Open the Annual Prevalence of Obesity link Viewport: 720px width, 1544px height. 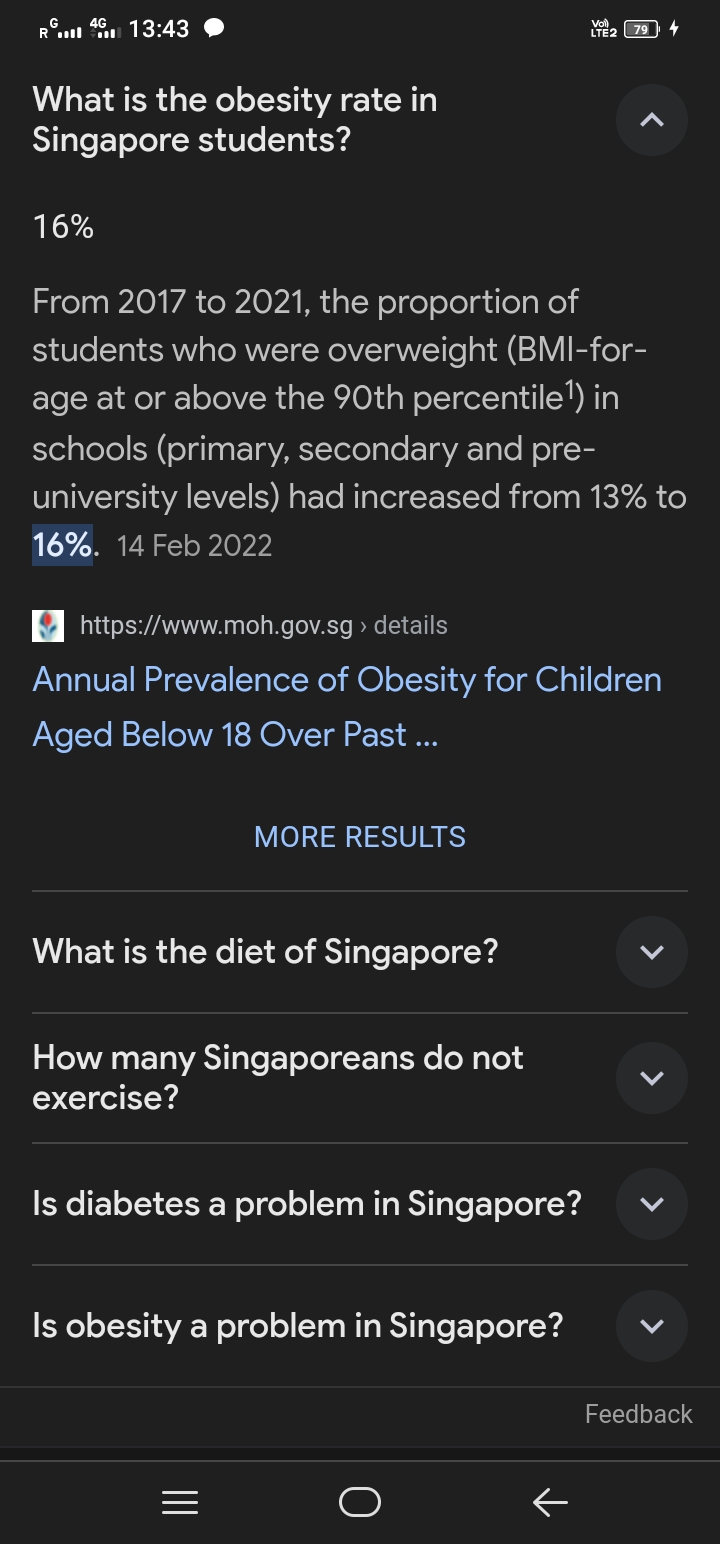click(x=347, y=707)
